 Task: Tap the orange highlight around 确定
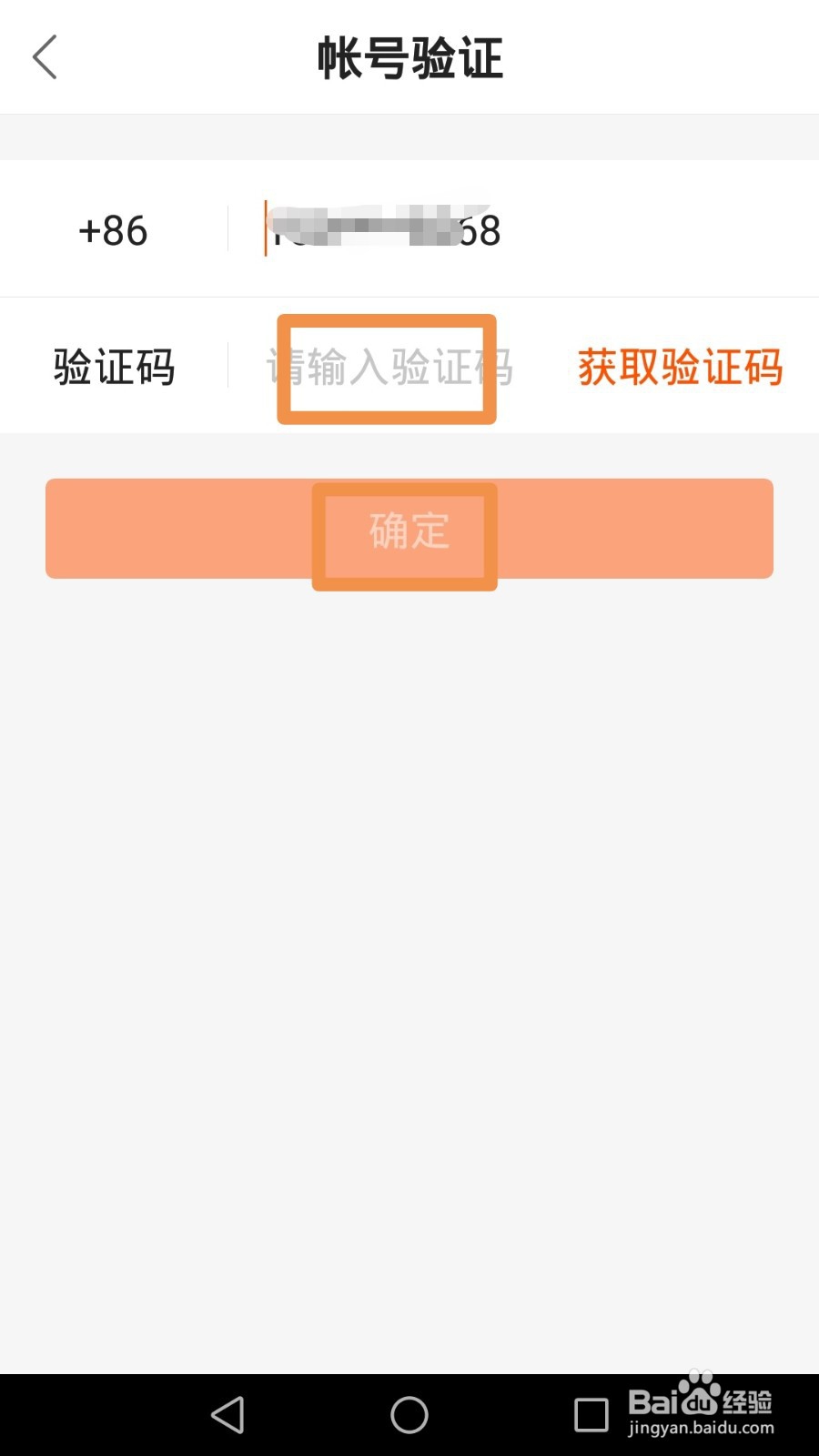[405, 537]
